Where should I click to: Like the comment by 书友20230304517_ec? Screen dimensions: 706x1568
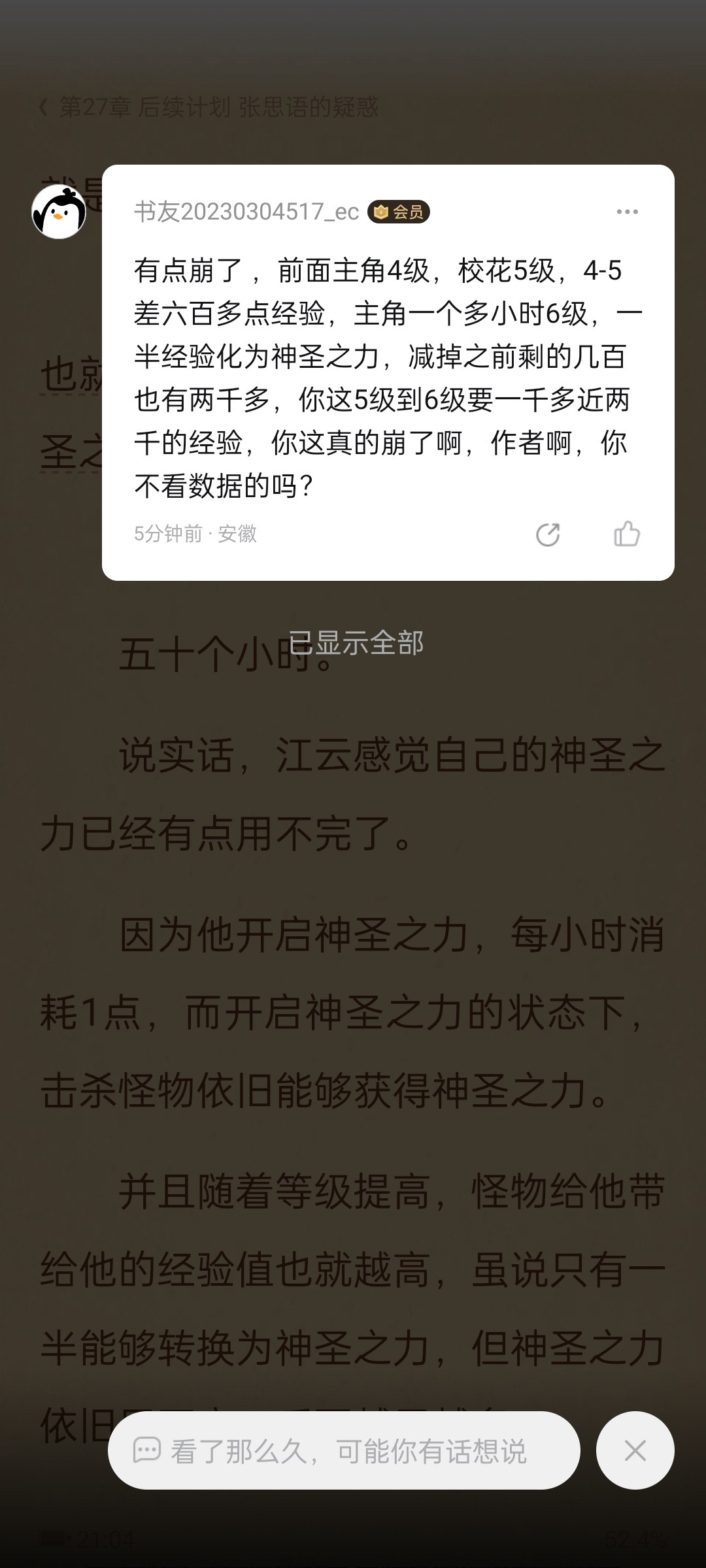(x=626, y=534)
